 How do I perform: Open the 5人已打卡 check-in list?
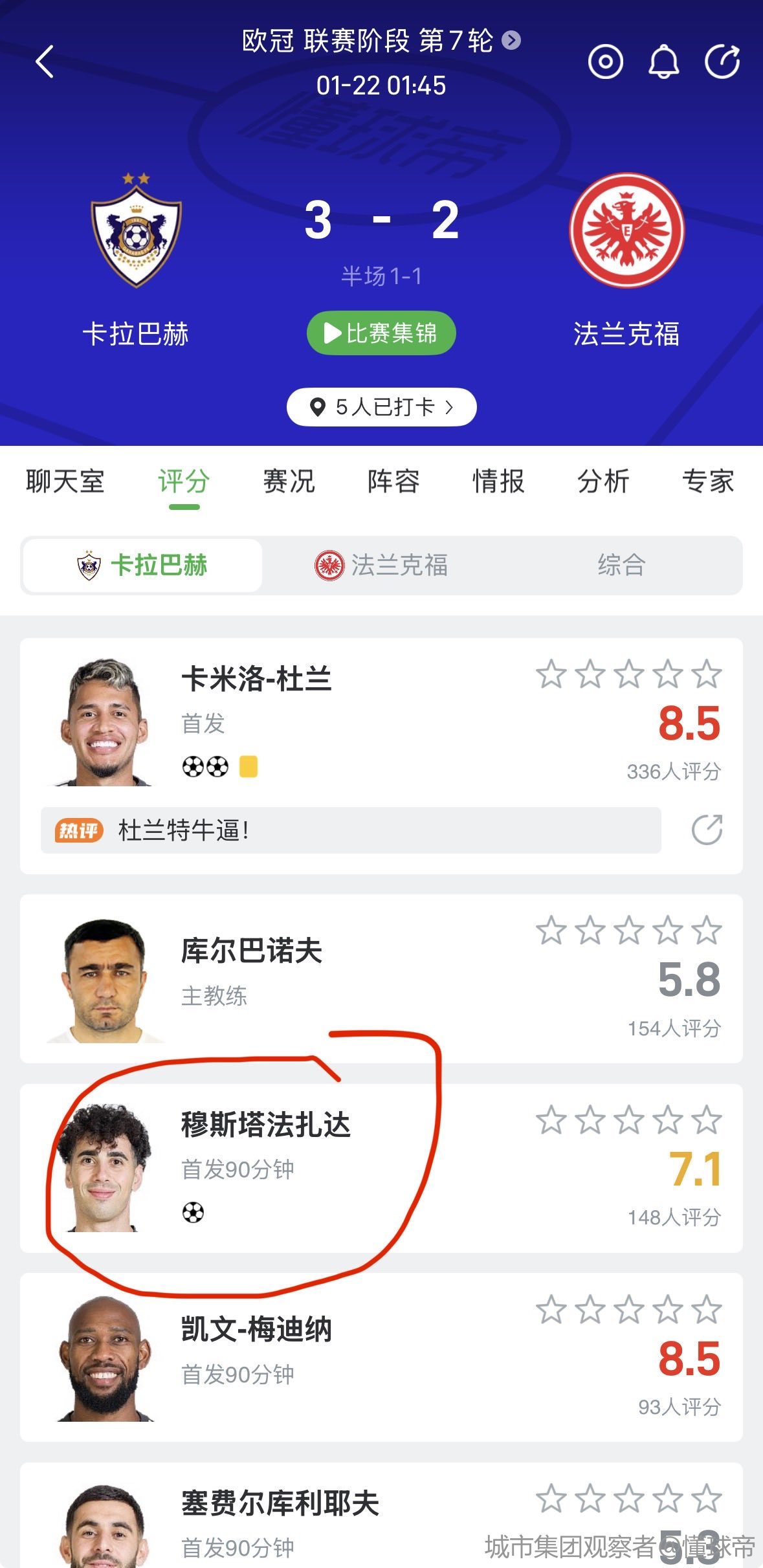[381, 407]
